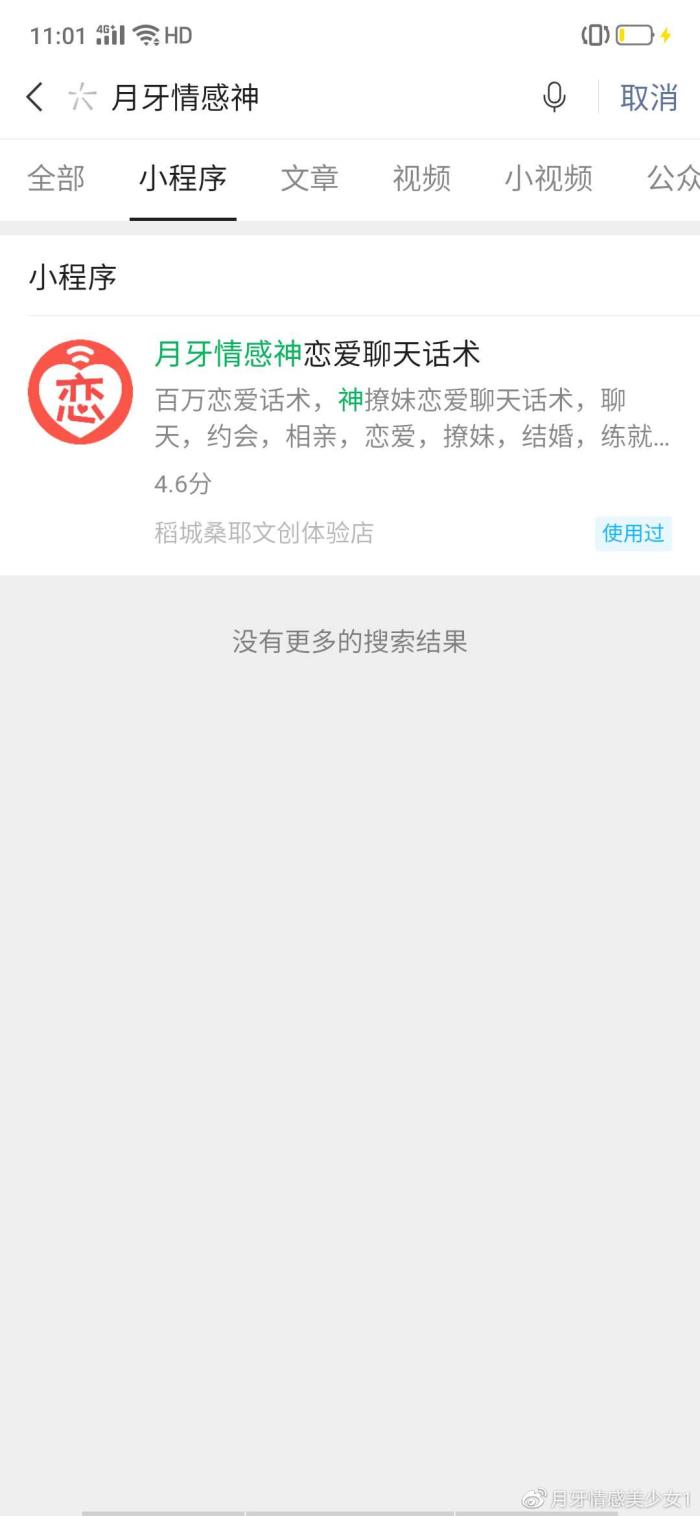Switch to the 全部 tab

tap(56, 179)
